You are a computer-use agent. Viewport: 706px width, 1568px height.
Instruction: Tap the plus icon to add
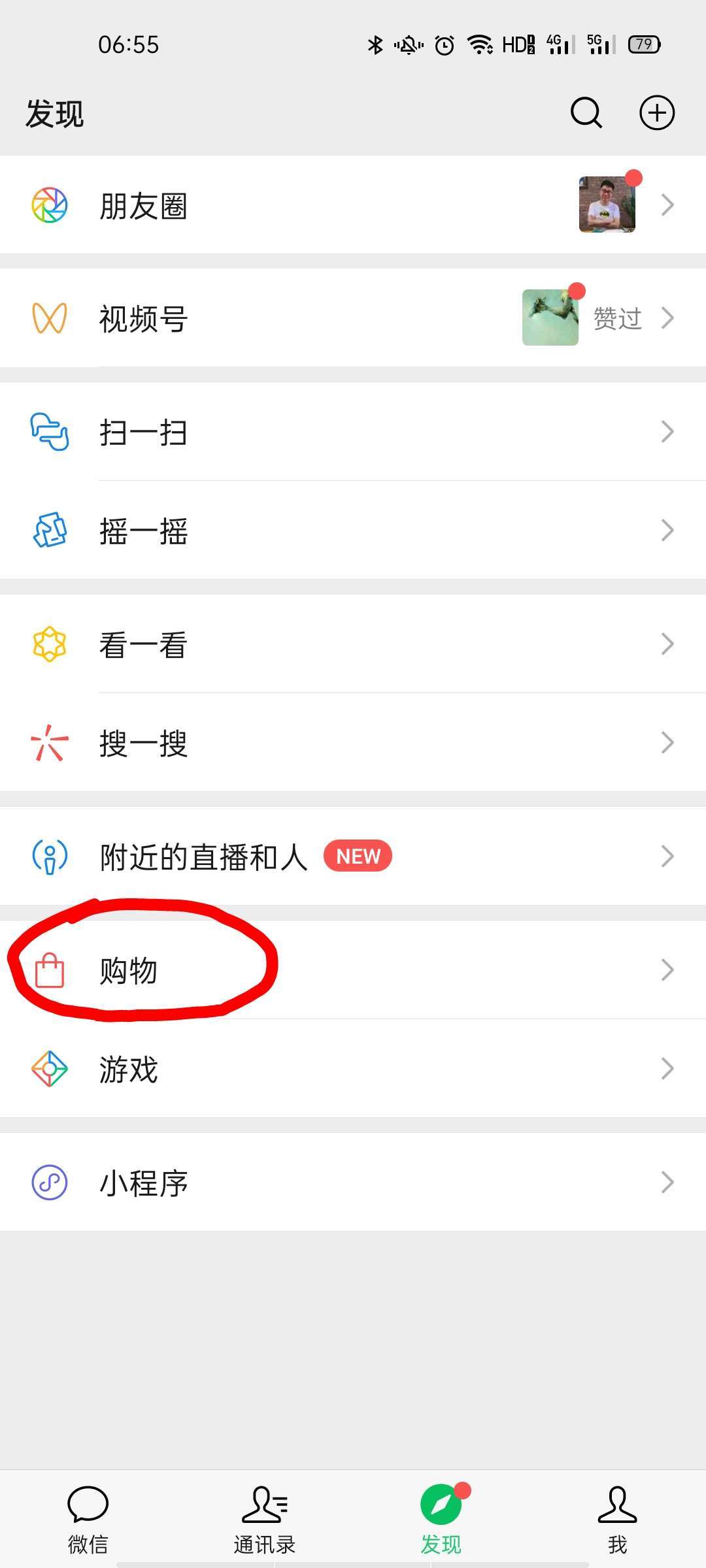pos(656,113)
